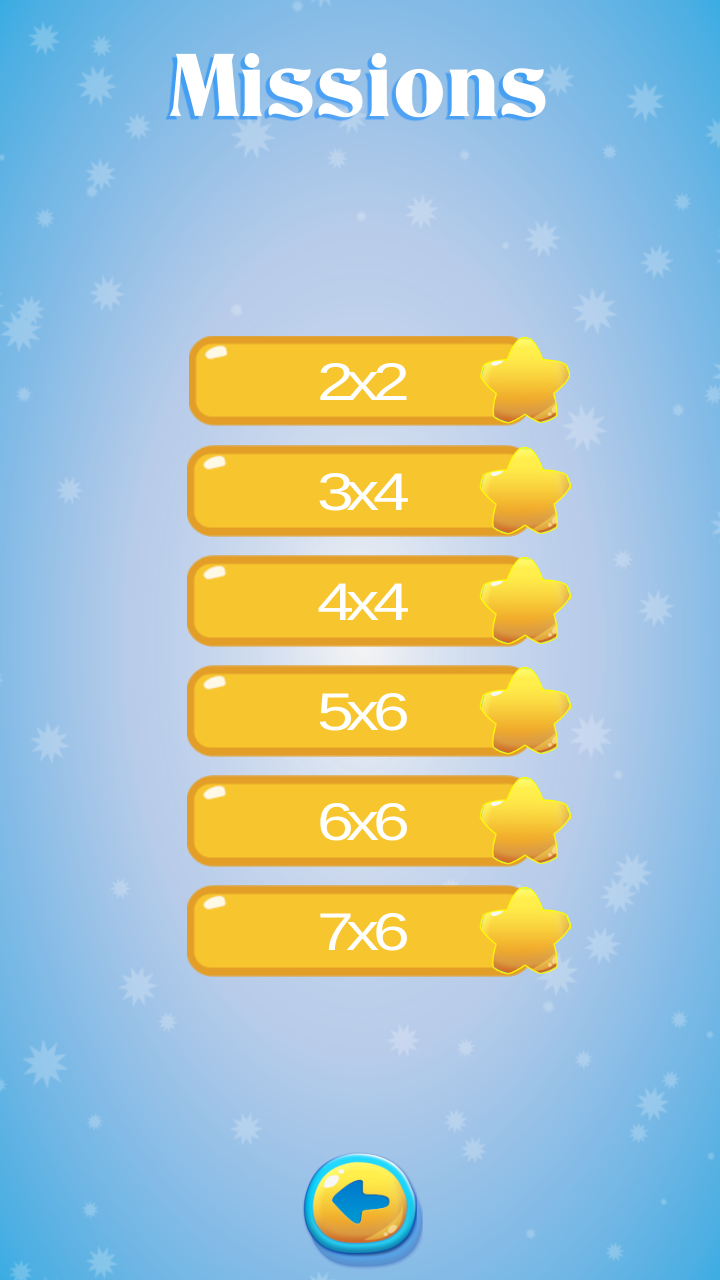This screenshot has height=1280, width=720.
Task: Click the star icon beside 2x2 mission
Action: [x=525, y=383]
